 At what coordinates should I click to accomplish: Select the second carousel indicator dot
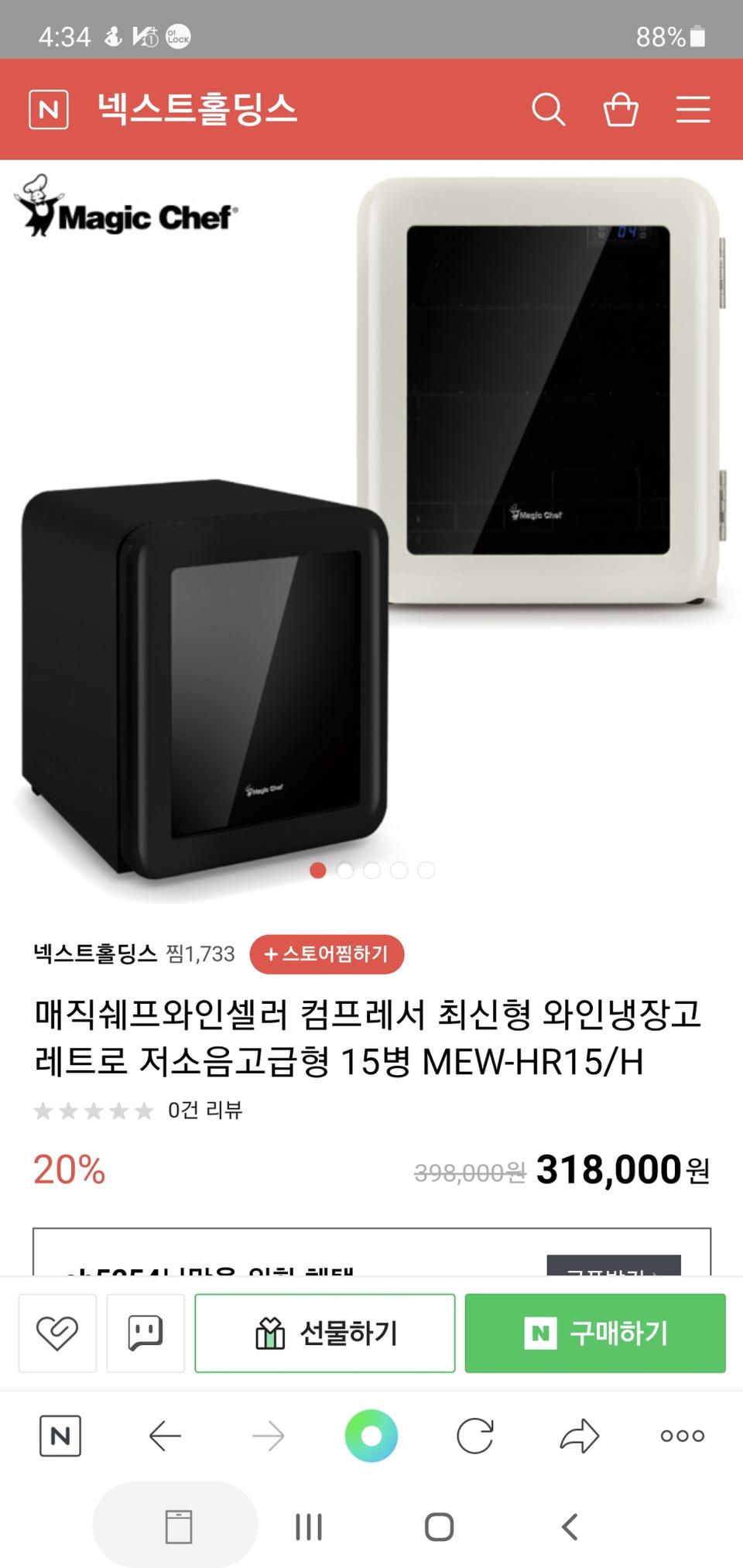(344, 870)
